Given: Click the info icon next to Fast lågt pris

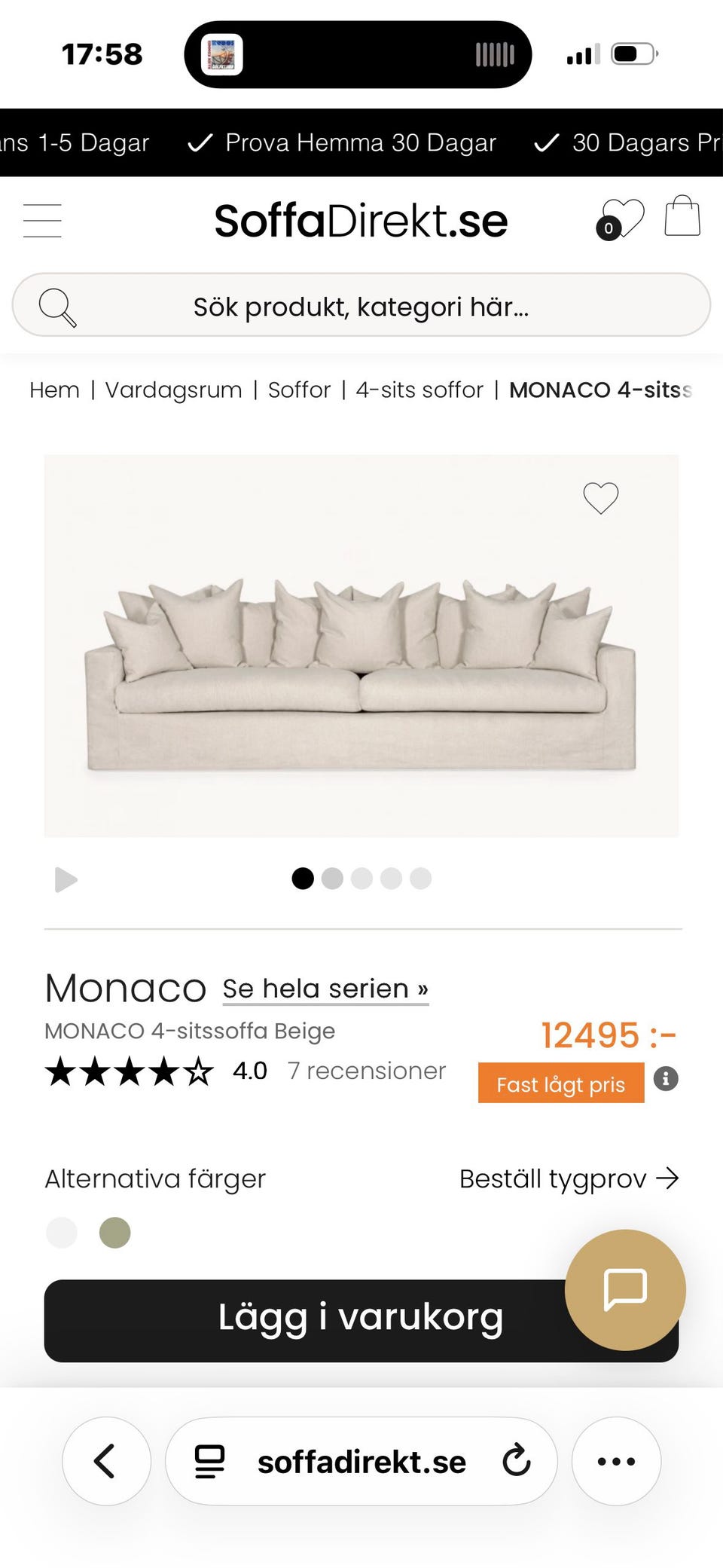Looking at the screenshot, I should (x=666, y=1080).
